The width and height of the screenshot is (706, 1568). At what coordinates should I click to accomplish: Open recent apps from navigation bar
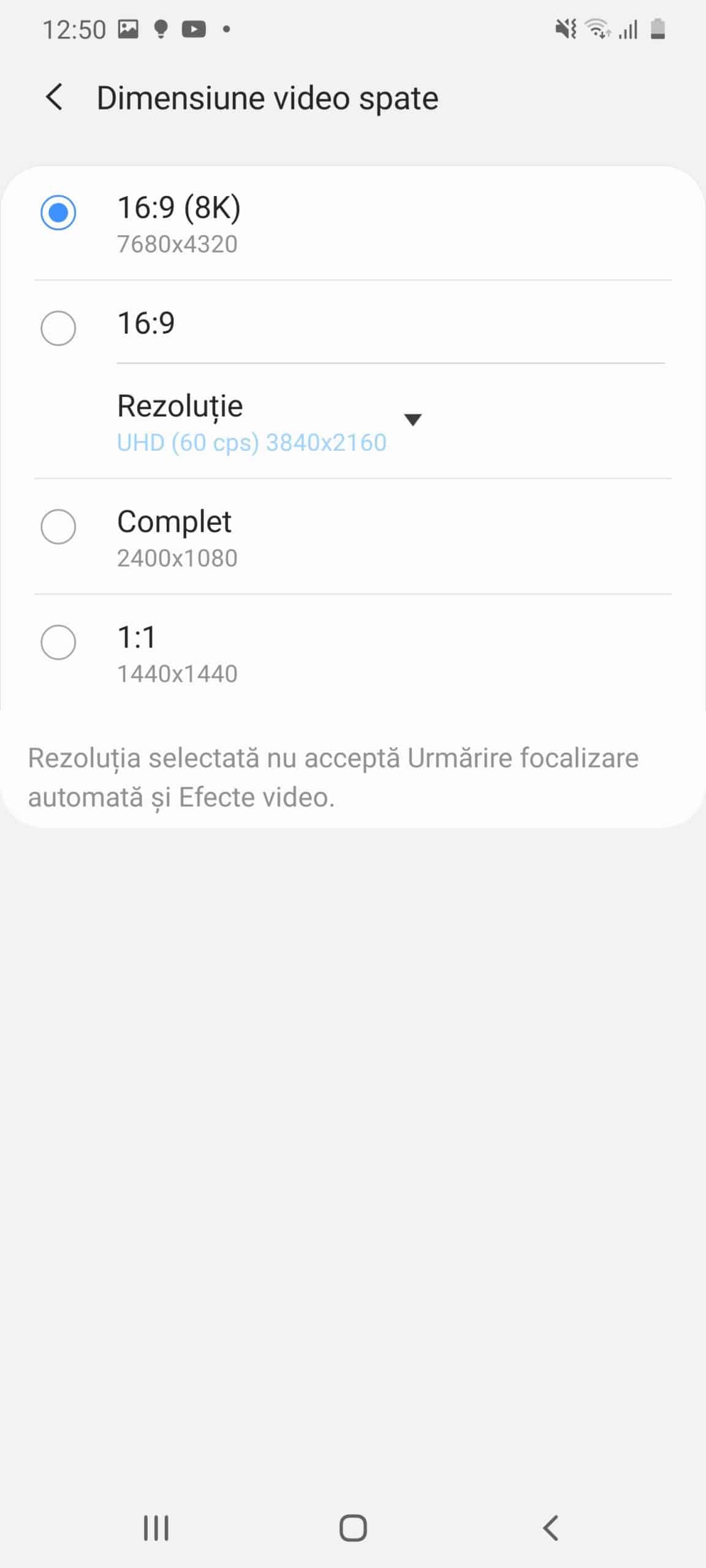tap(156, 1528)
